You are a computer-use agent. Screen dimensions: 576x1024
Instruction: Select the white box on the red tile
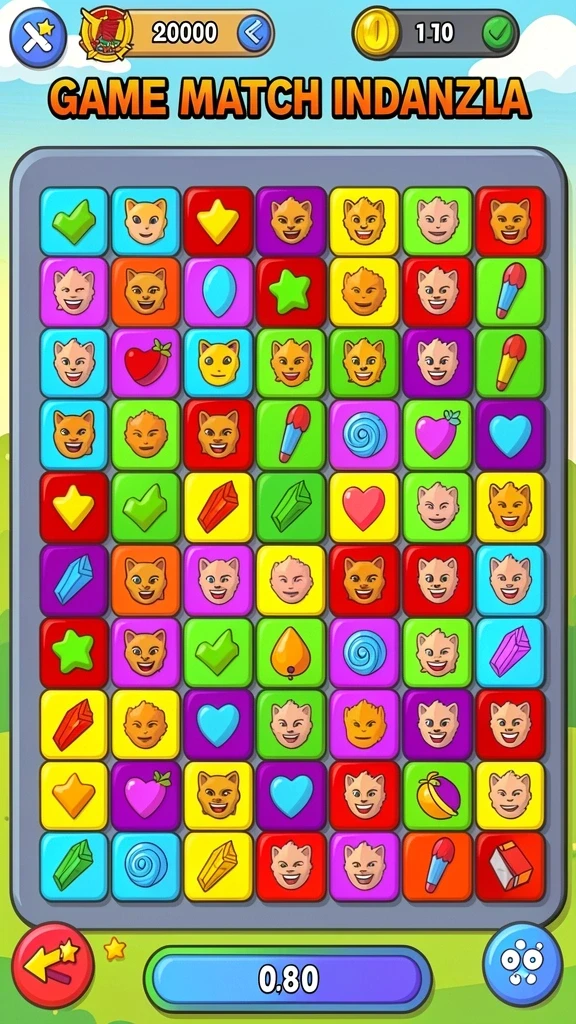(x=509, y=866)
